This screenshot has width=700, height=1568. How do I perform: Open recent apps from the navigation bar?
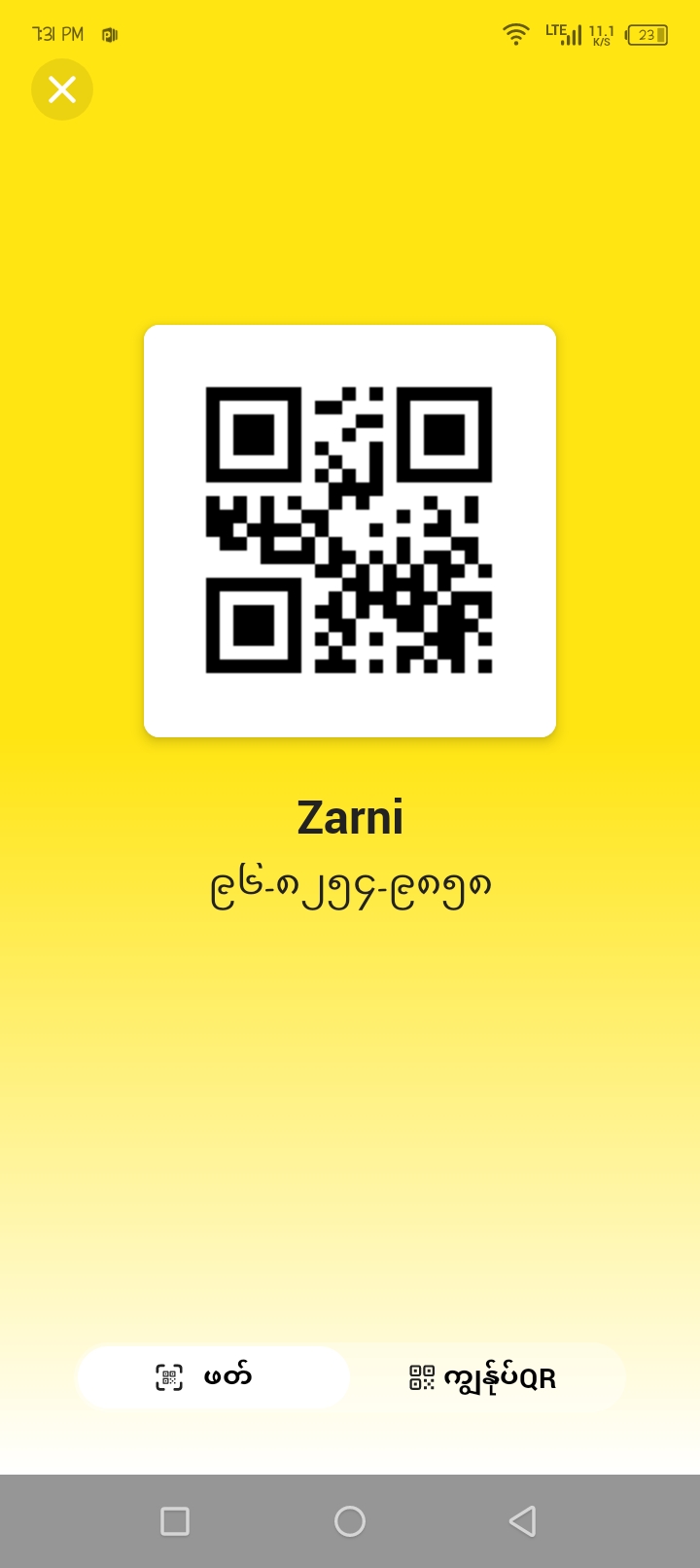(x=175, y=1520)
